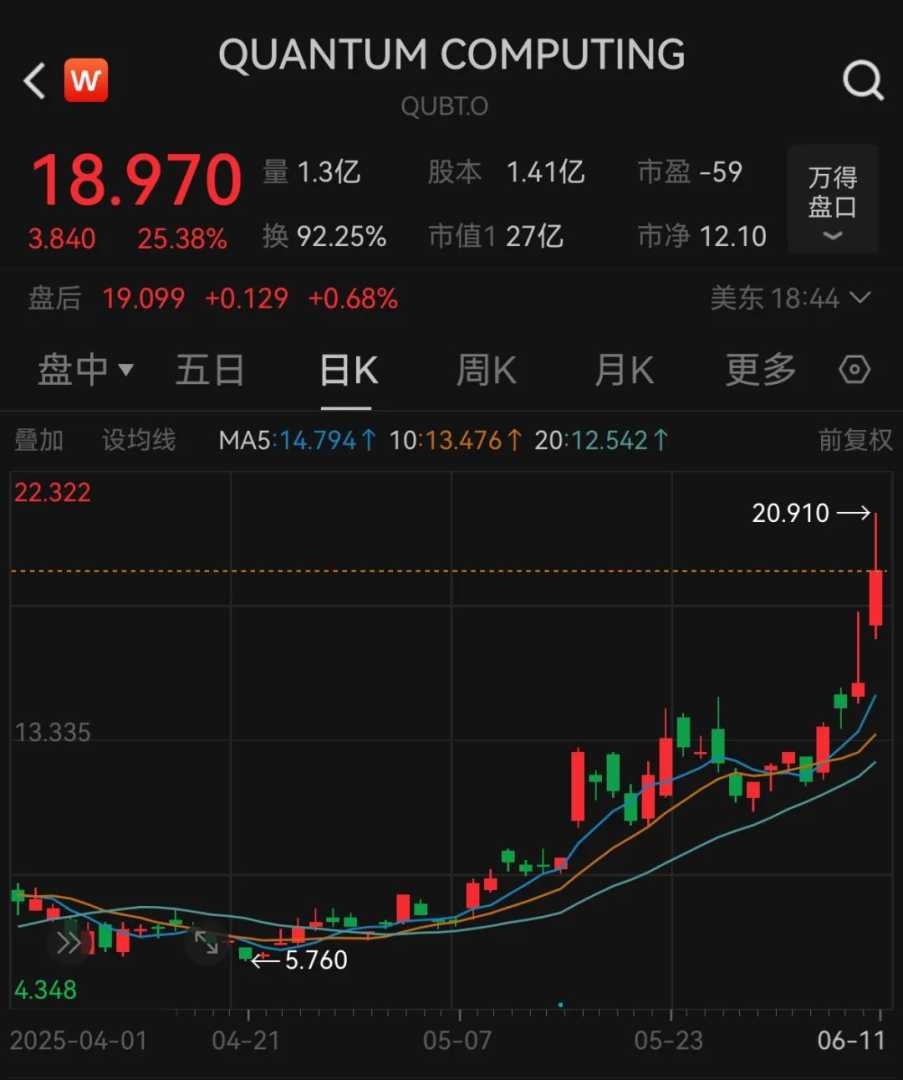The width and height of the screenshot is (903, 1080).
Task: Change the 前复权 price adjustment mode
Action: click(x=854, y=440)
